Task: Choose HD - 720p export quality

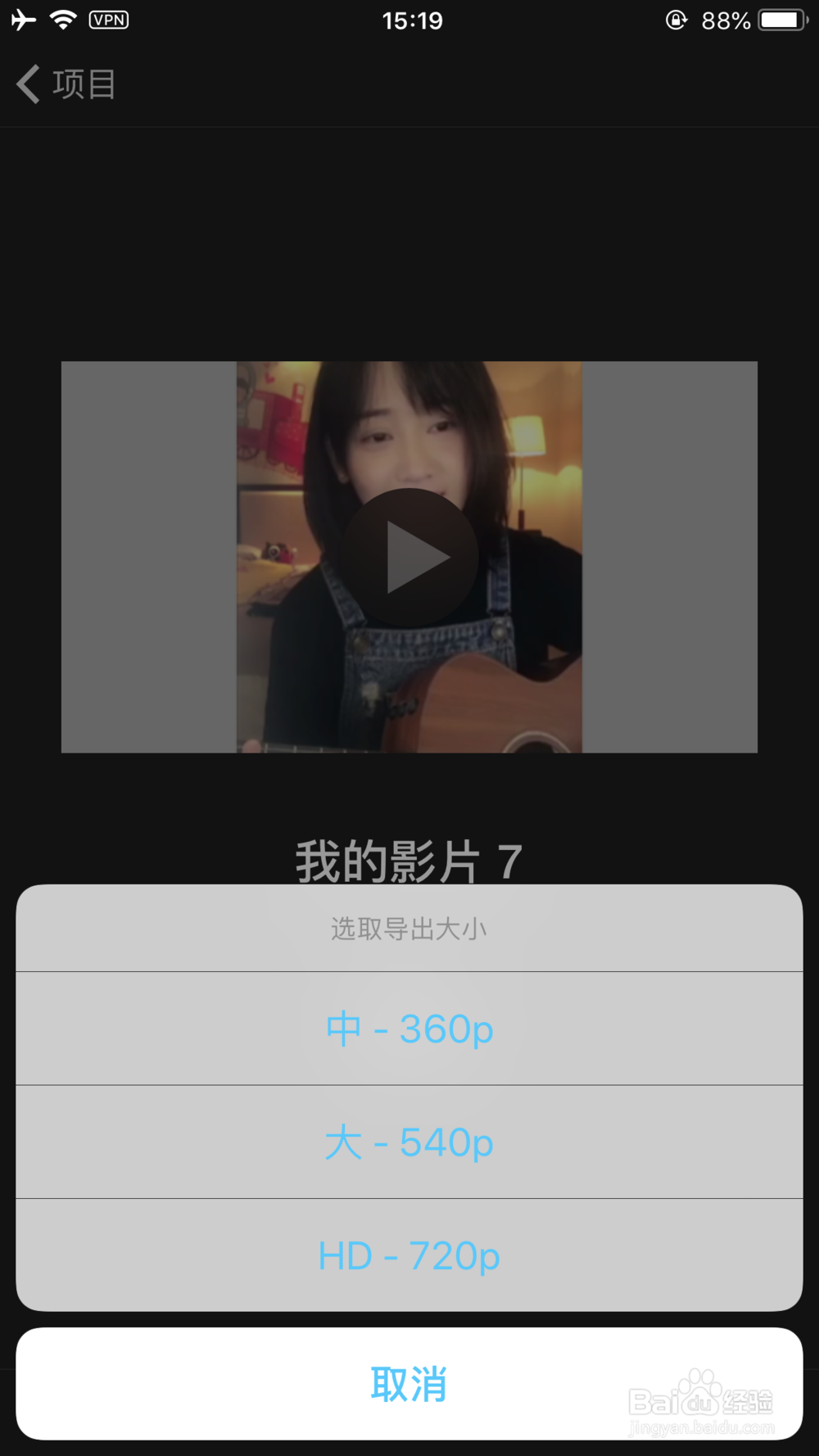Action: (409, 1255)
